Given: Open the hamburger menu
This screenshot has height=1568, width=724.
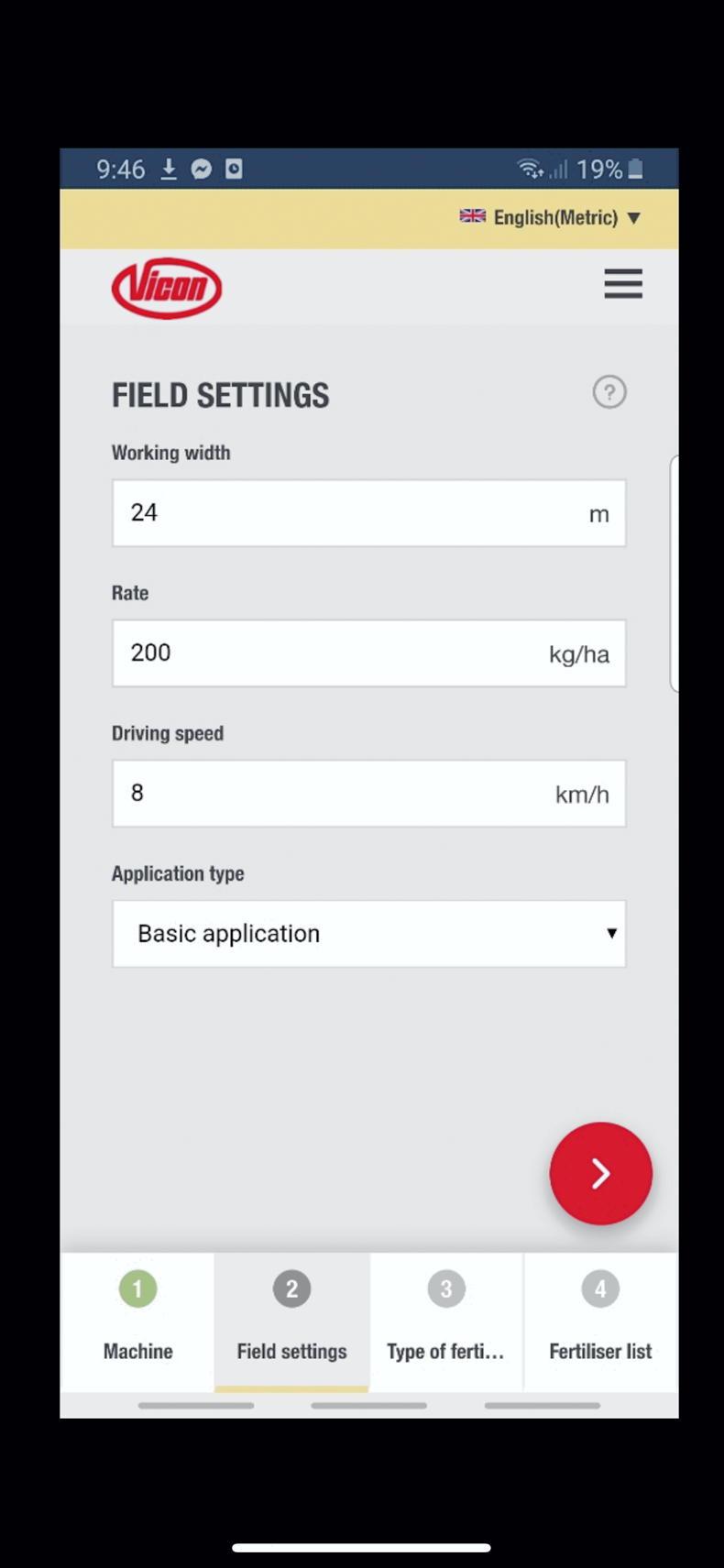Looking at the screenshot, I should [x=623, y=284].
